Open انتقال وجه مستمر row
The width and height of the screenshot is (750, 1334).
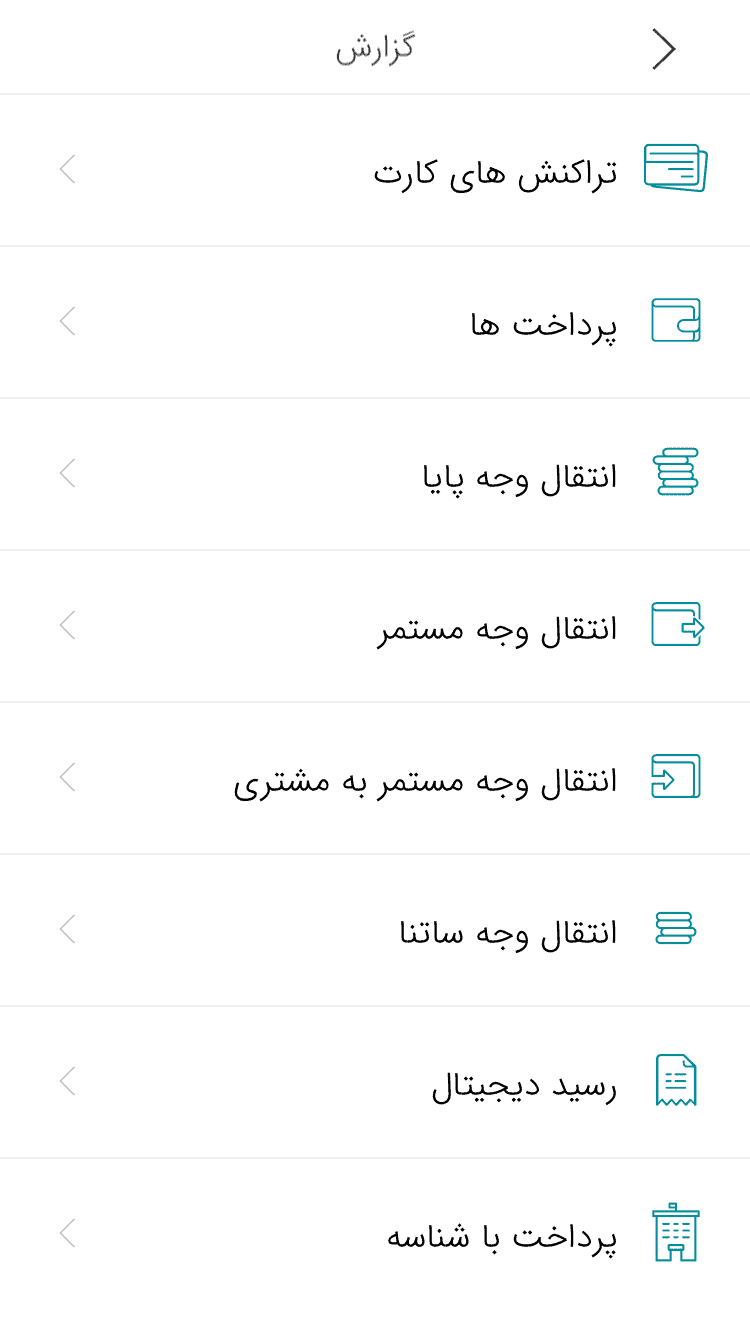[x=497, y=627]
